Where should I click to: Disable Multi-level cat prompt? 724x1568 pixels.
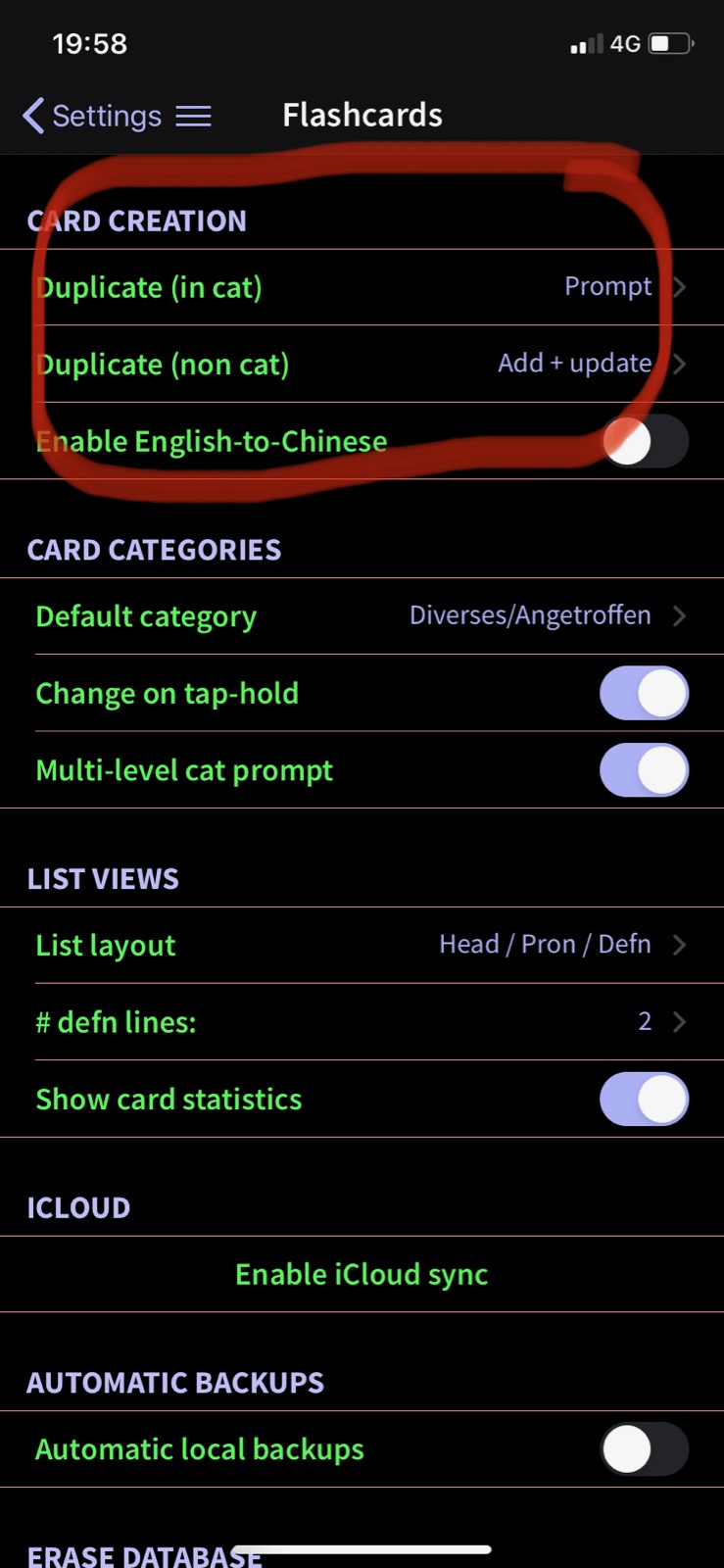[644, 770]
